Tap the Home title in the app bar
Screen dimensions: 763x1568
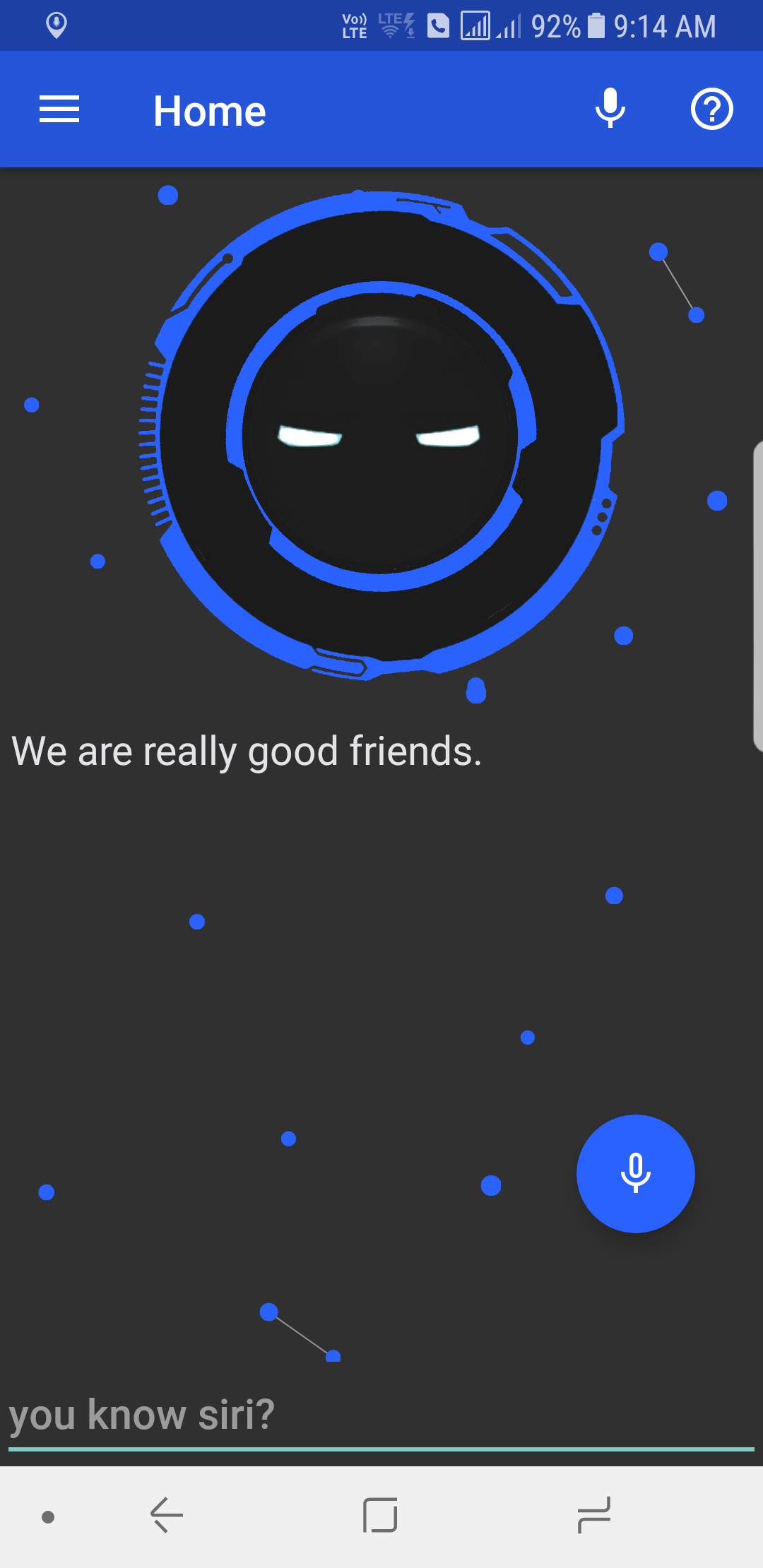click(209, 109)
